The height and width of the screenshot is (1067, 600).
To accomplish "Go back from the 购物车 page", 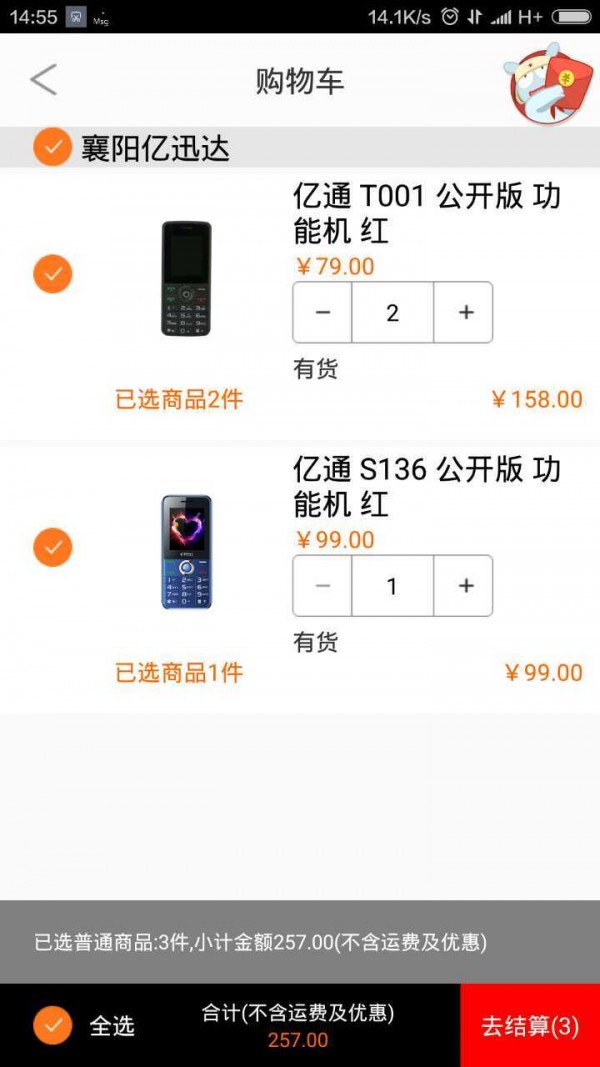I will (43, 80).
